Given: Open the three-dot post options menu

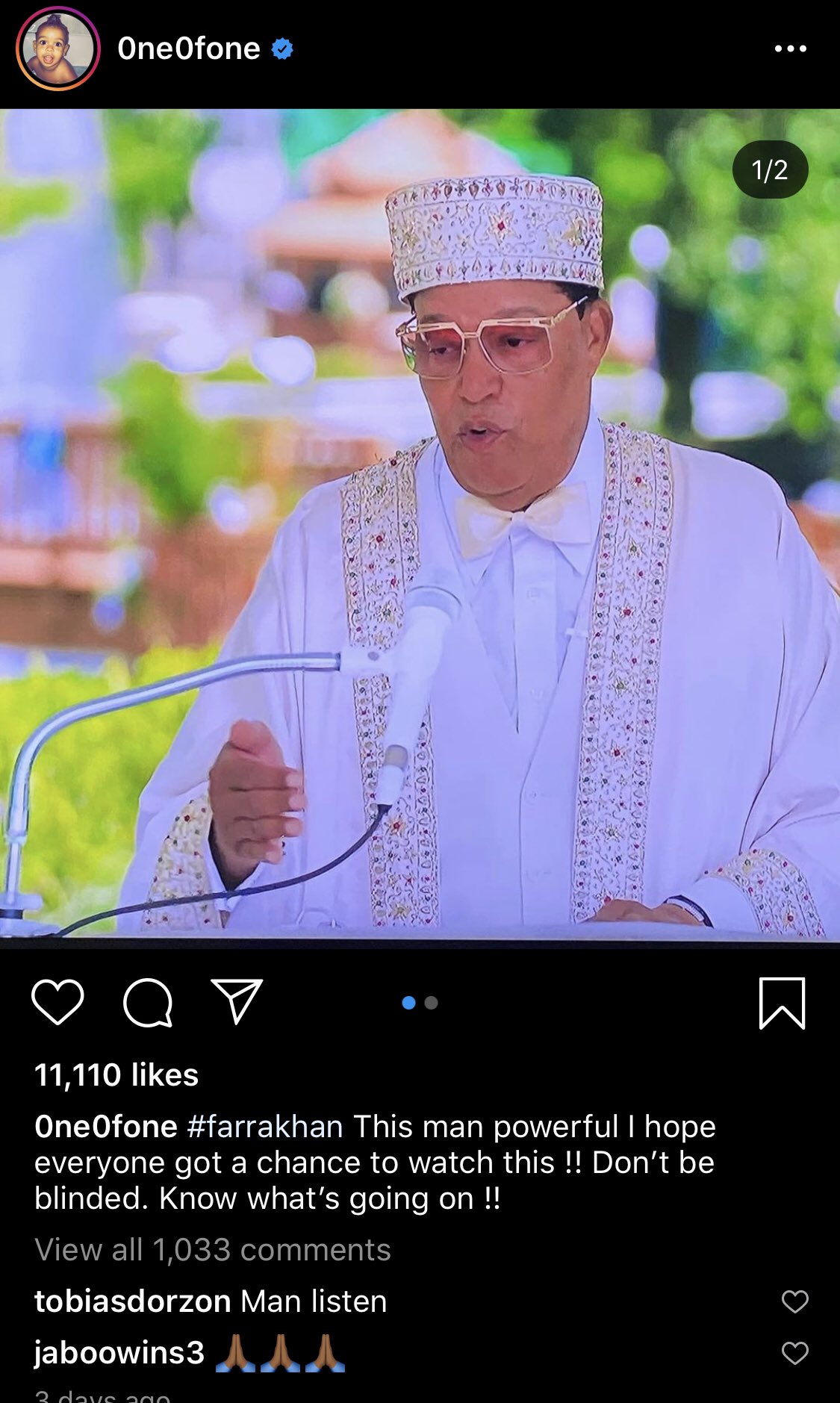Looking at the screenshot, I should (790, 49).
